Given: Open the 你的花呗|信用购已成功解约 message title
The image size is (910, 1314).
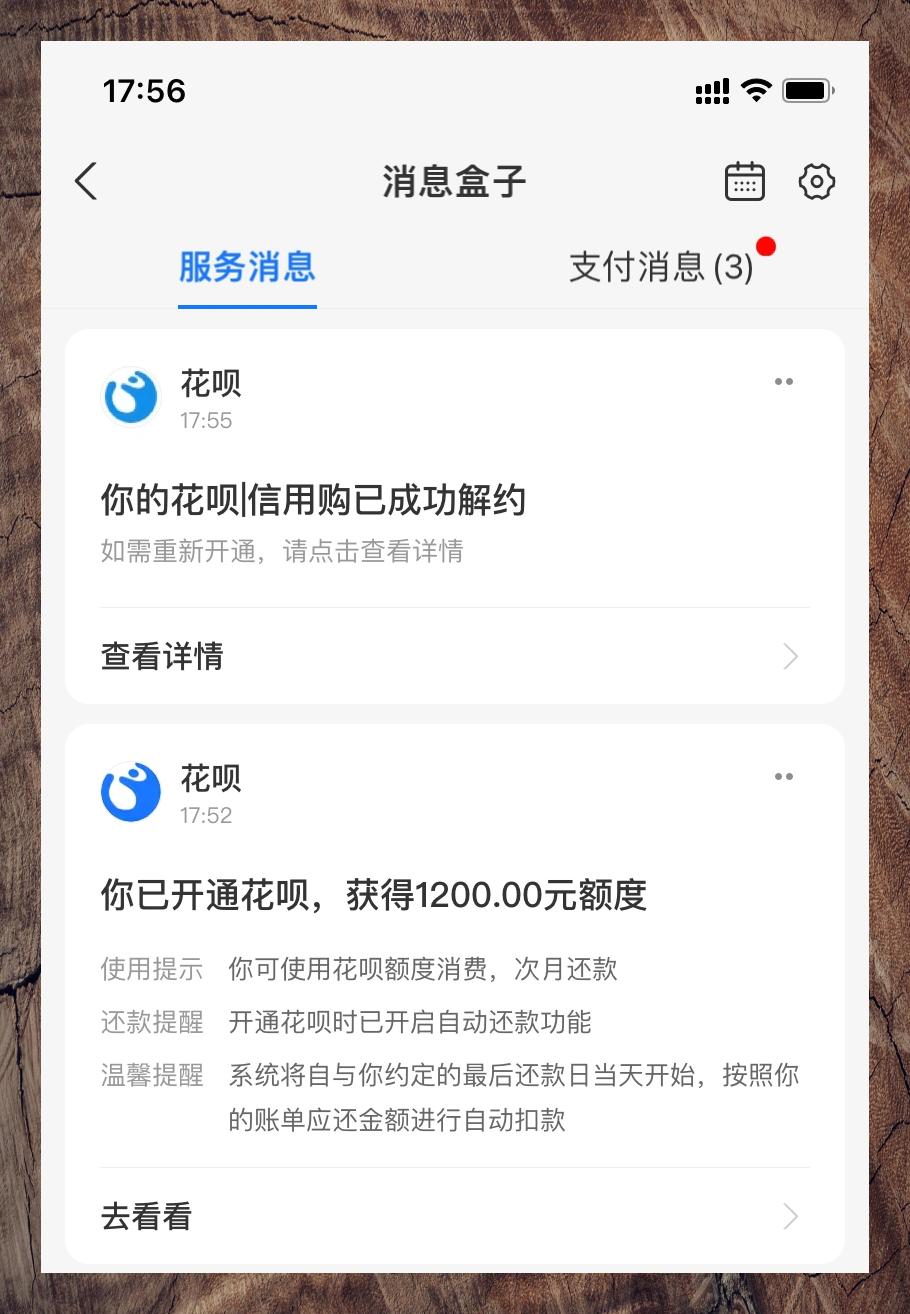Looking at the screenshot, I should (310, 500).
